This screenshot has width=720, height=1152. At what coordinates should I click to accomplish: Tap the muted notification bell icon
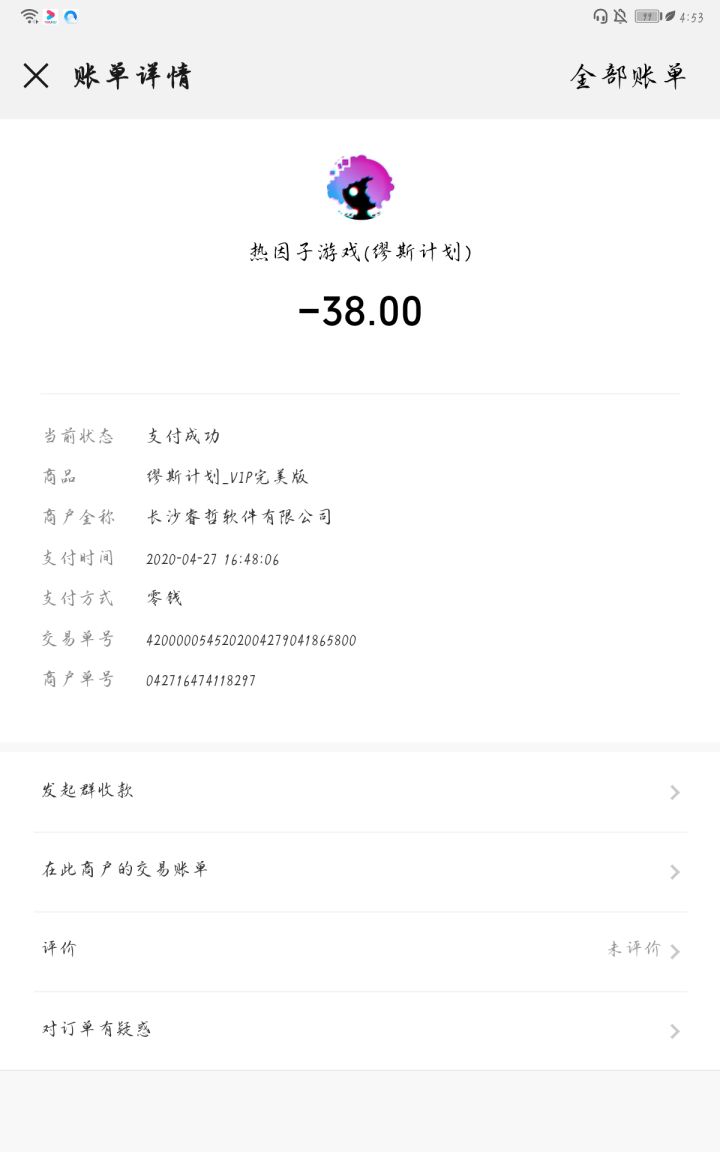coord(621,15)
